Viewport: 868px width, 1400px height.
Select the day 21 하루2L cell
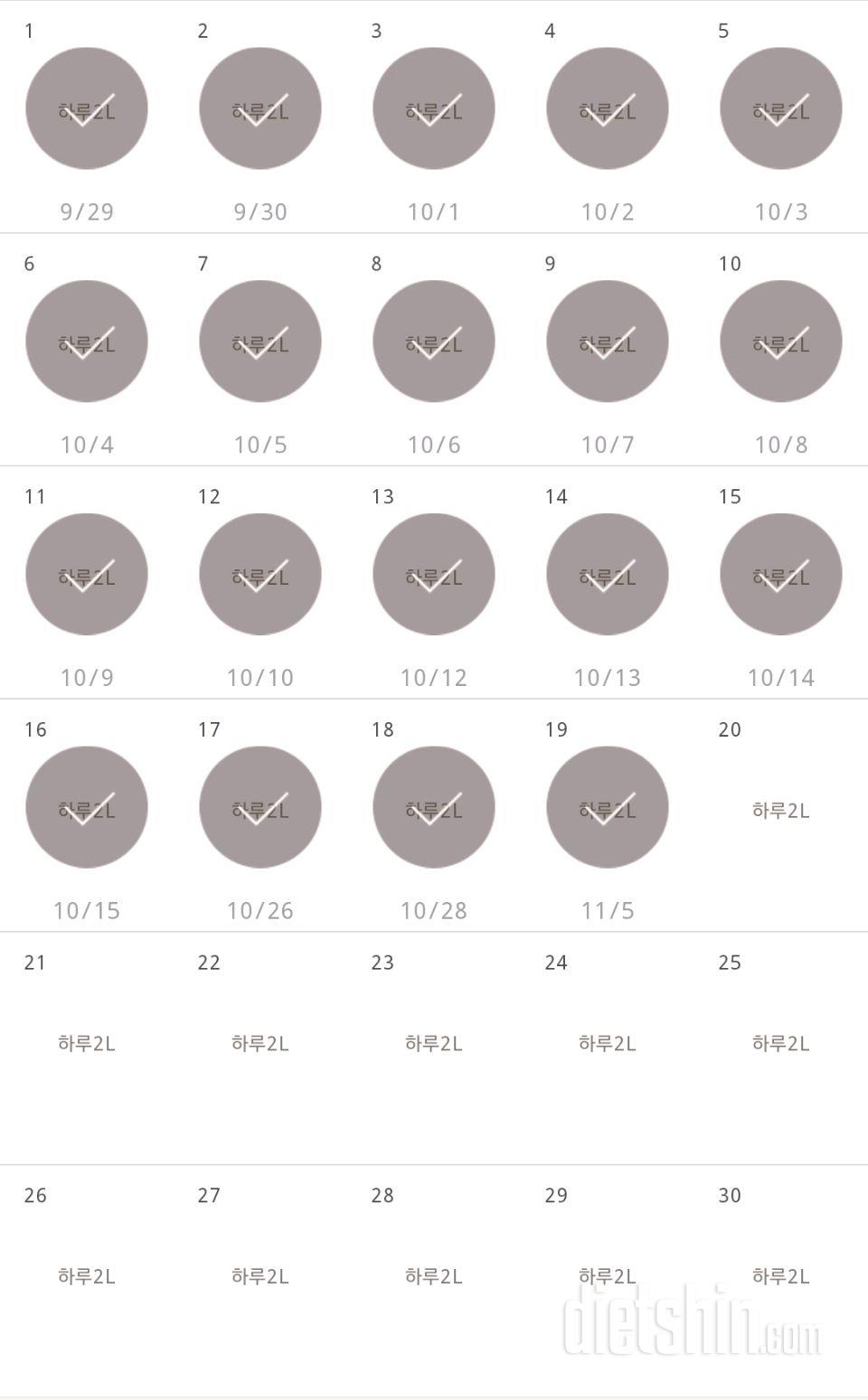(87, 1044)
